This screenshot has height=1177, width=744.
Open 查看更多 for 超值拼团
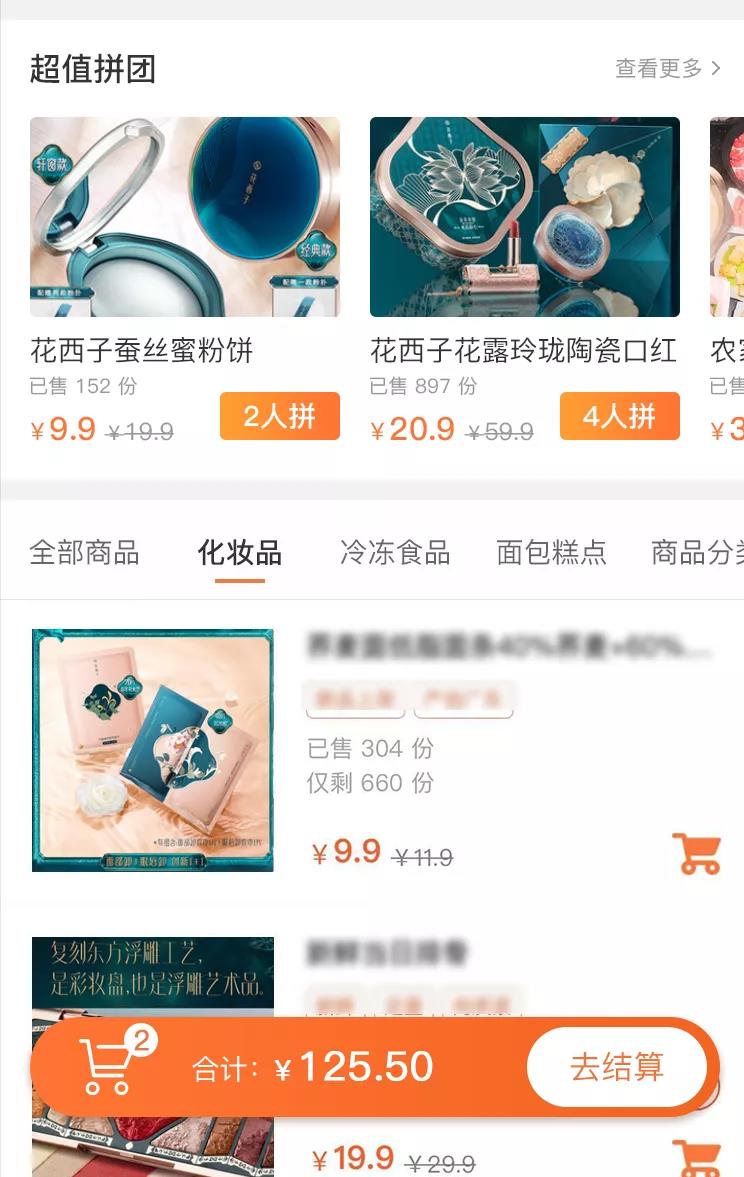667,69
